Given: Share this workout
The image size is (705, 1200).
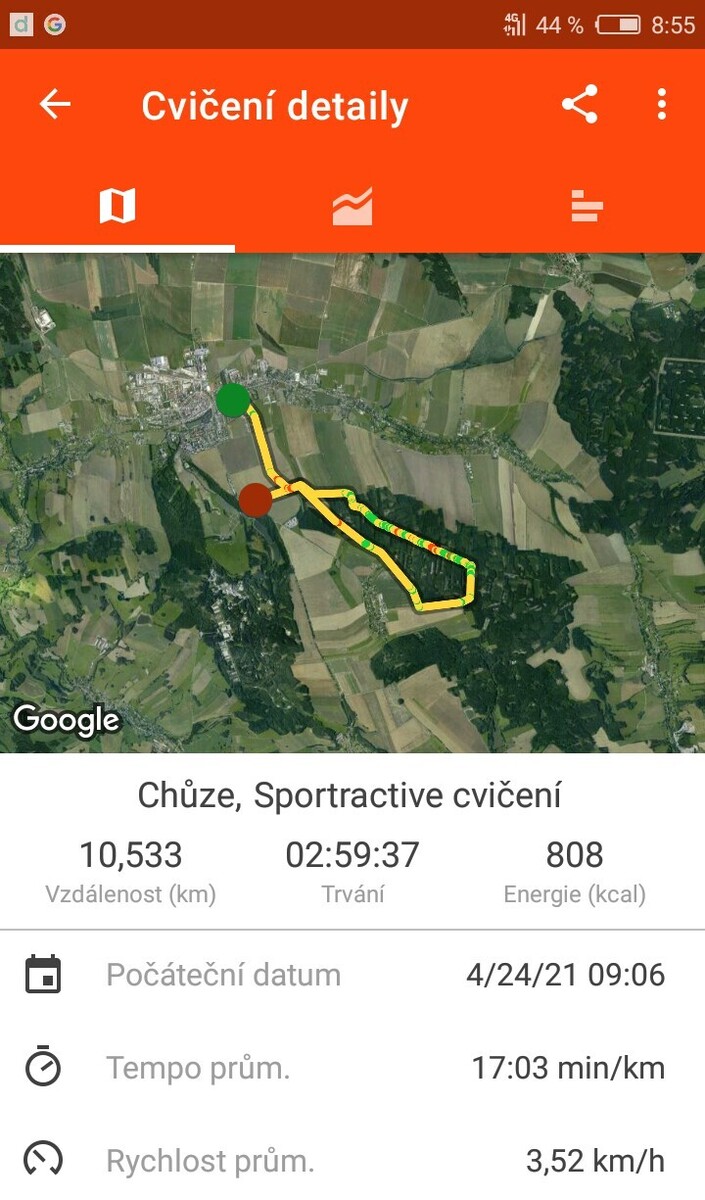Looking at the screenshot, I should pyautogui.click(x=579, y=105).
